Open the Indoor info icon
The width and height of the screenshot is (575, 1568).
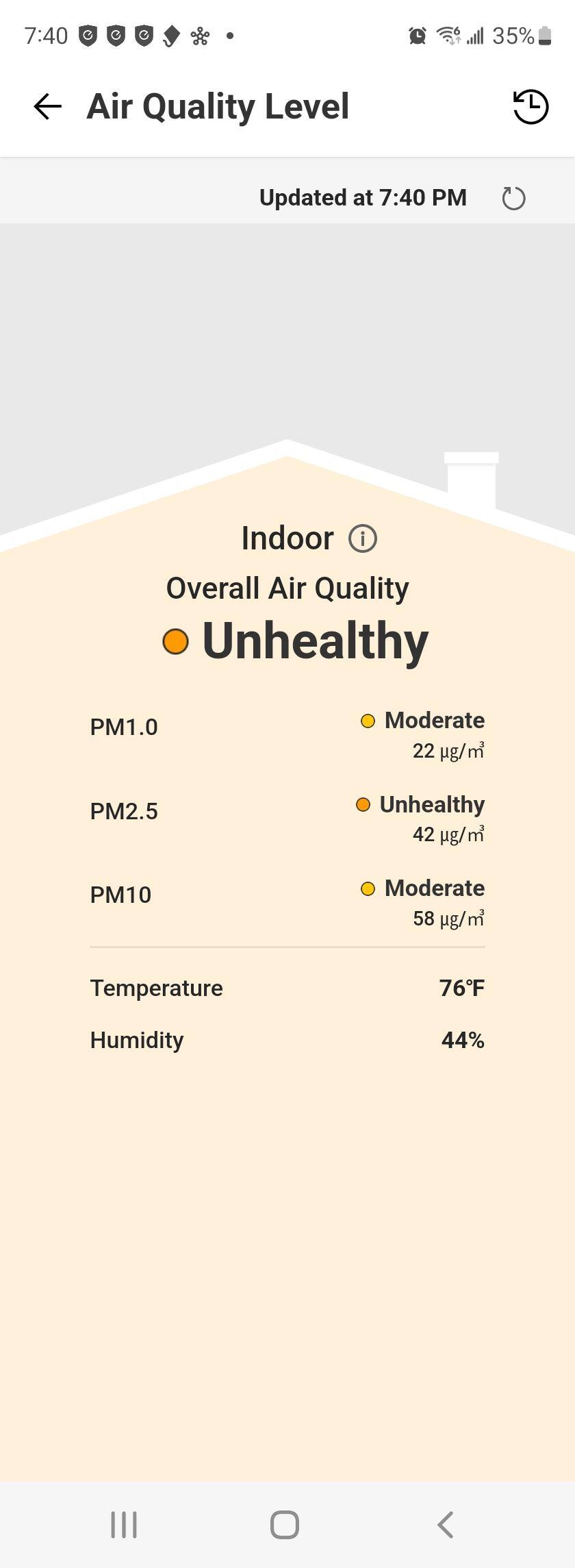point(363,538)
